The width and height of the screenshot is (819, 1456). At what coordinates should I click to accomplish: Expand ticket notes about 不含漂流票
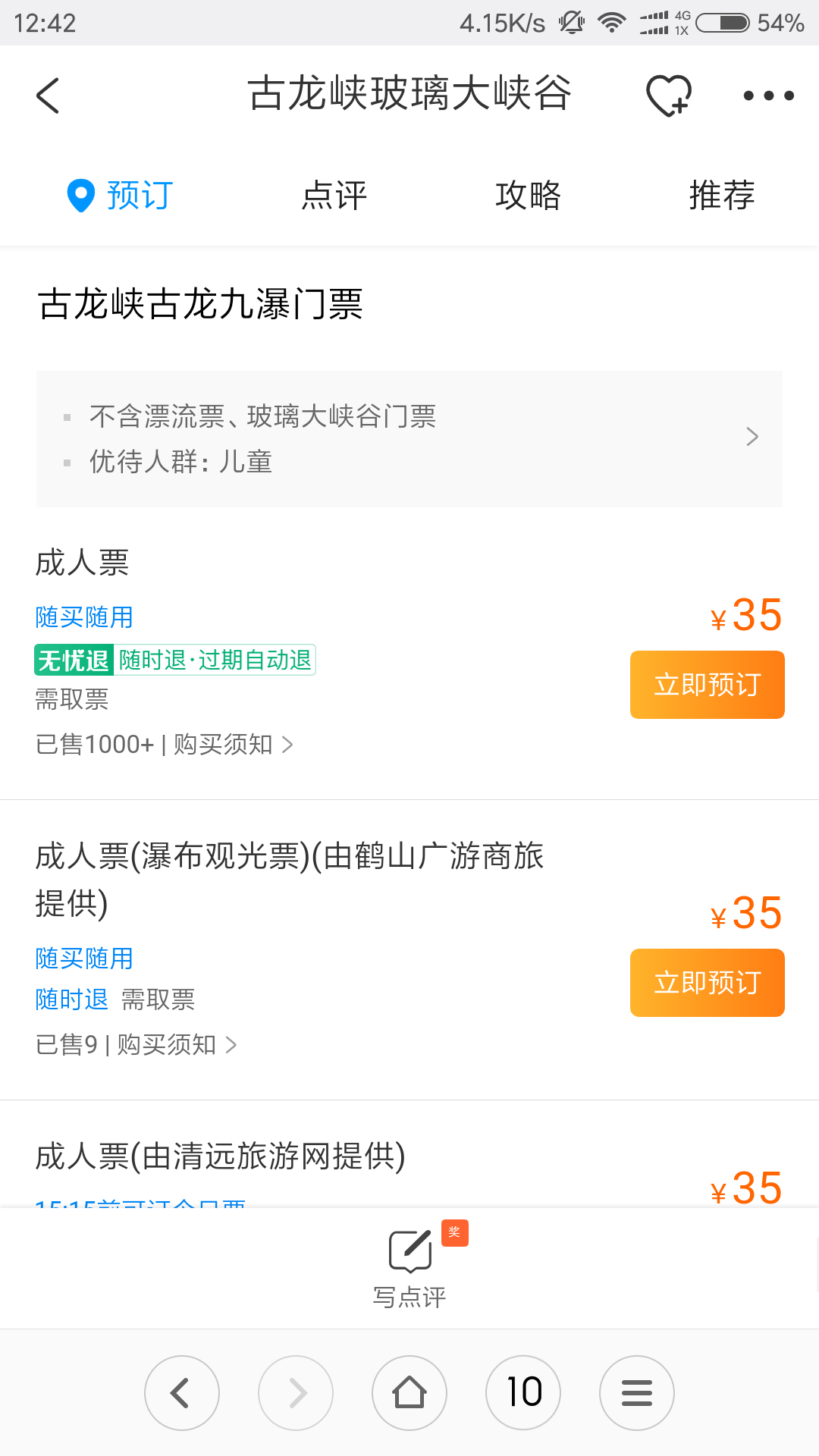[409, 438]
